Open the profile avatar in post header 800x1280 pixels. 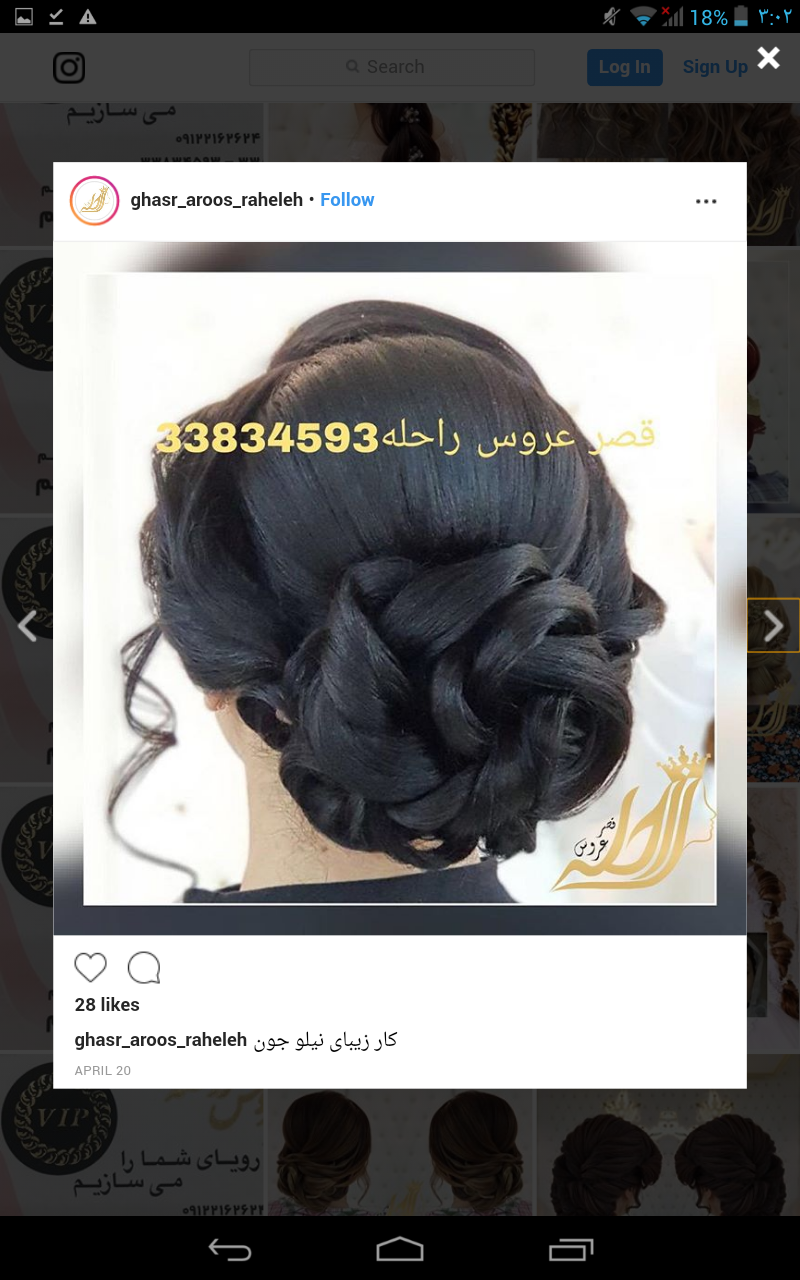click(x=95, y=200)
